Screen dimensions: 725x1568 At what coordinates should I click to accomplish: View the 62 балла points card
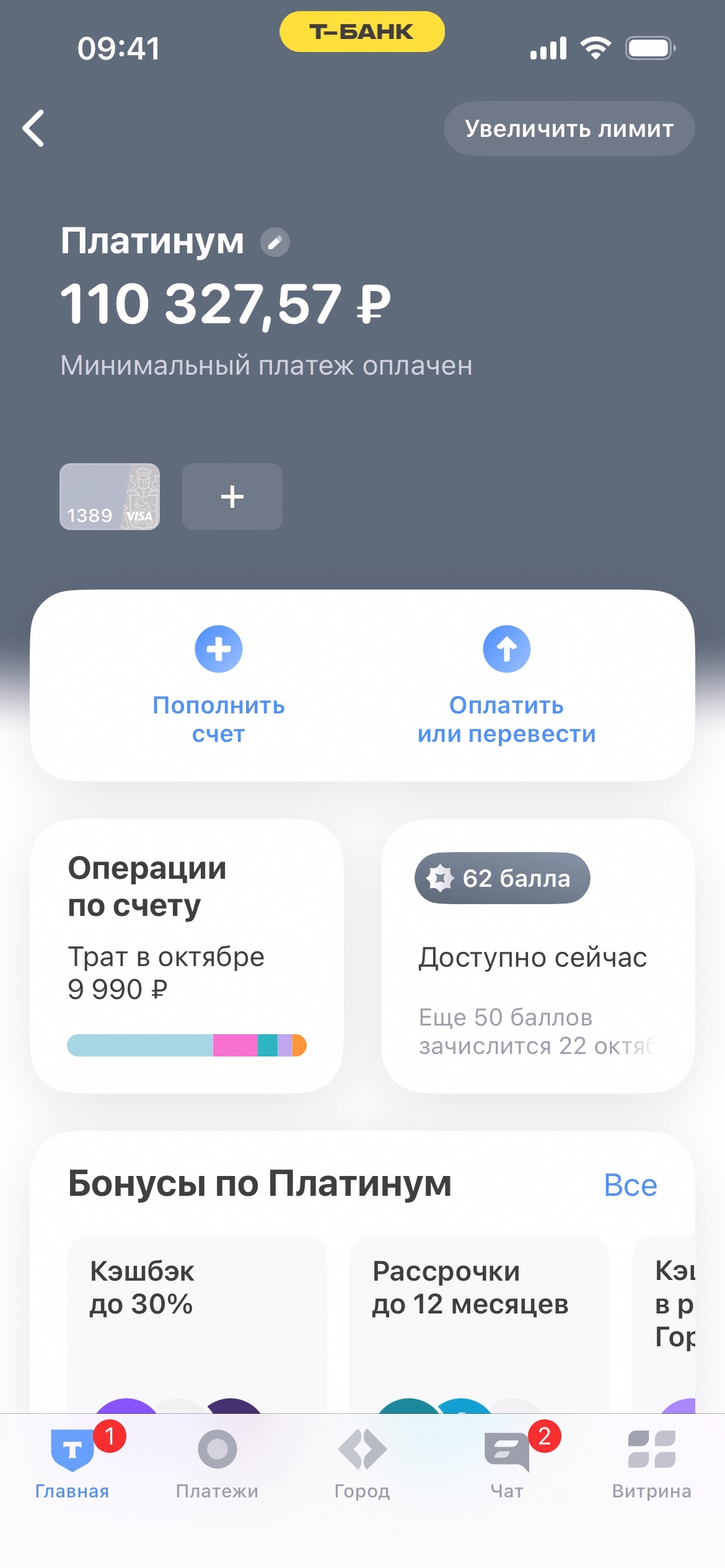click(x=538, y=955)
